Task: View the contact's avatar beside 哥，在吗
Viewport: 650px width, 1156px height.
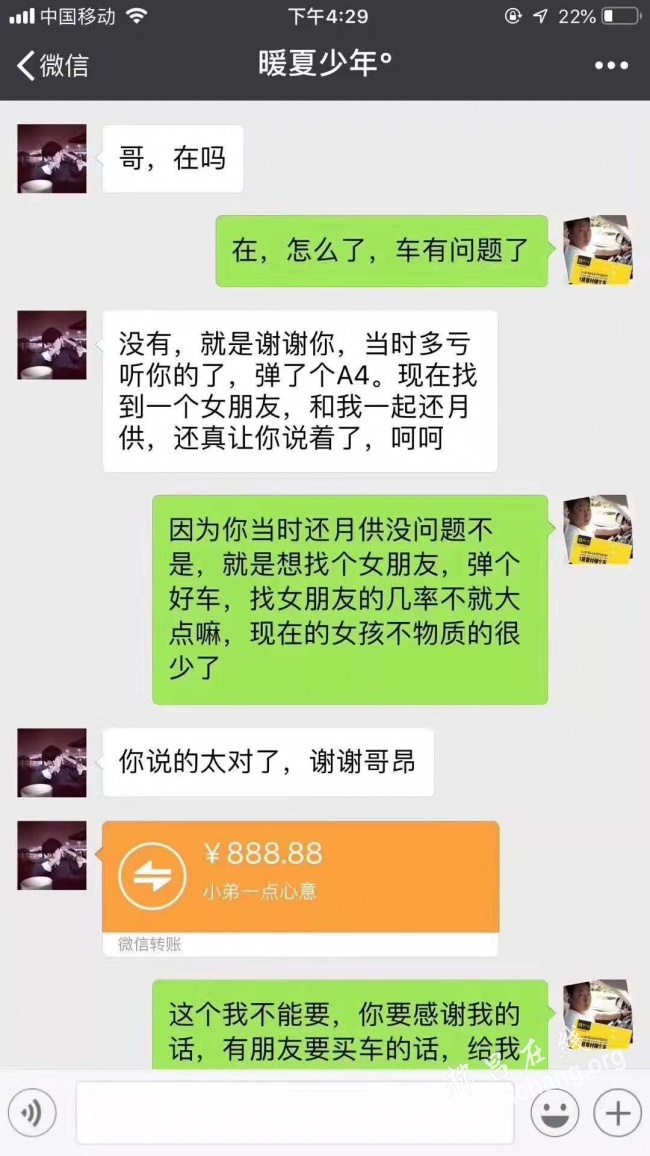Action: pyautogui.click(x=52, y=158)
